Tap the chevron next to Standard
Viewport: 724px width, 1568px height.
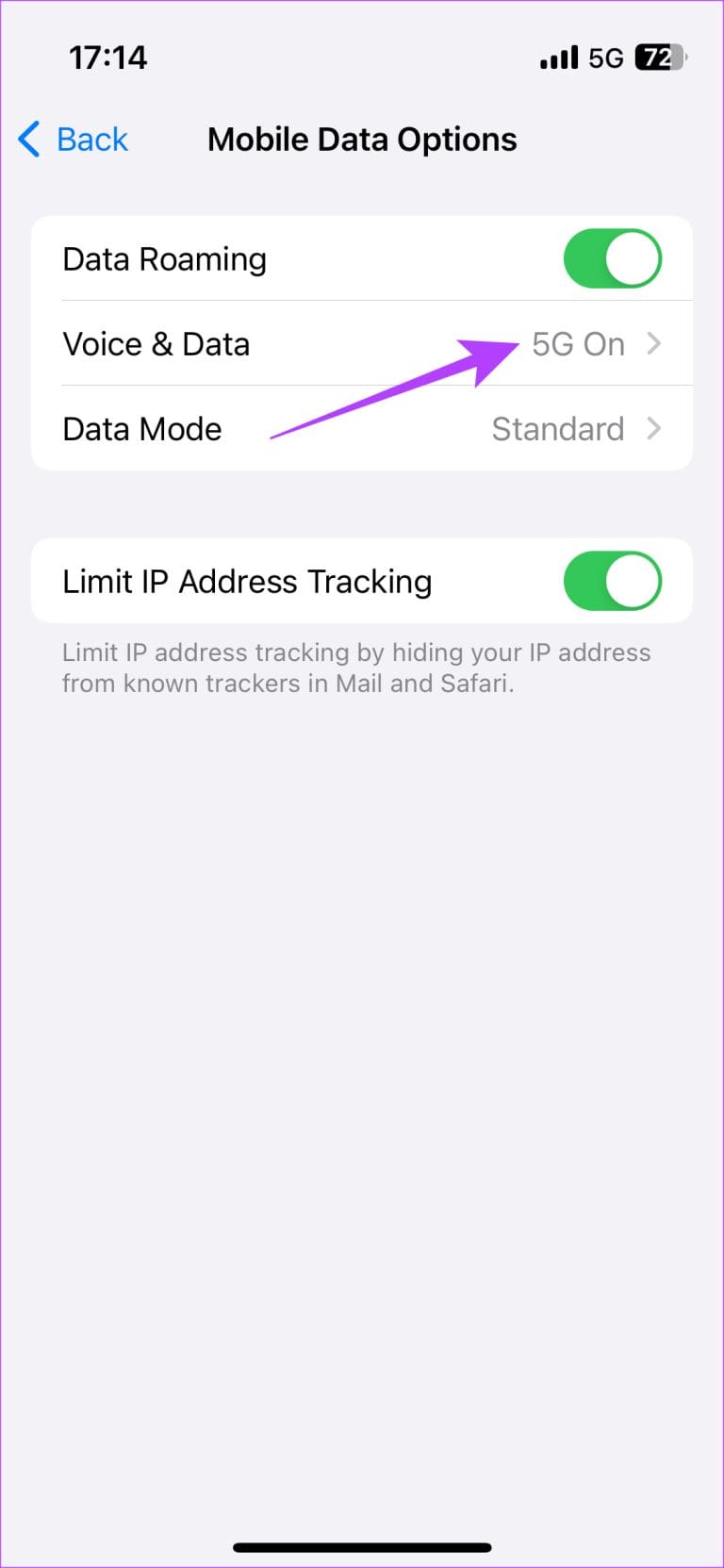tap(654, 429)
